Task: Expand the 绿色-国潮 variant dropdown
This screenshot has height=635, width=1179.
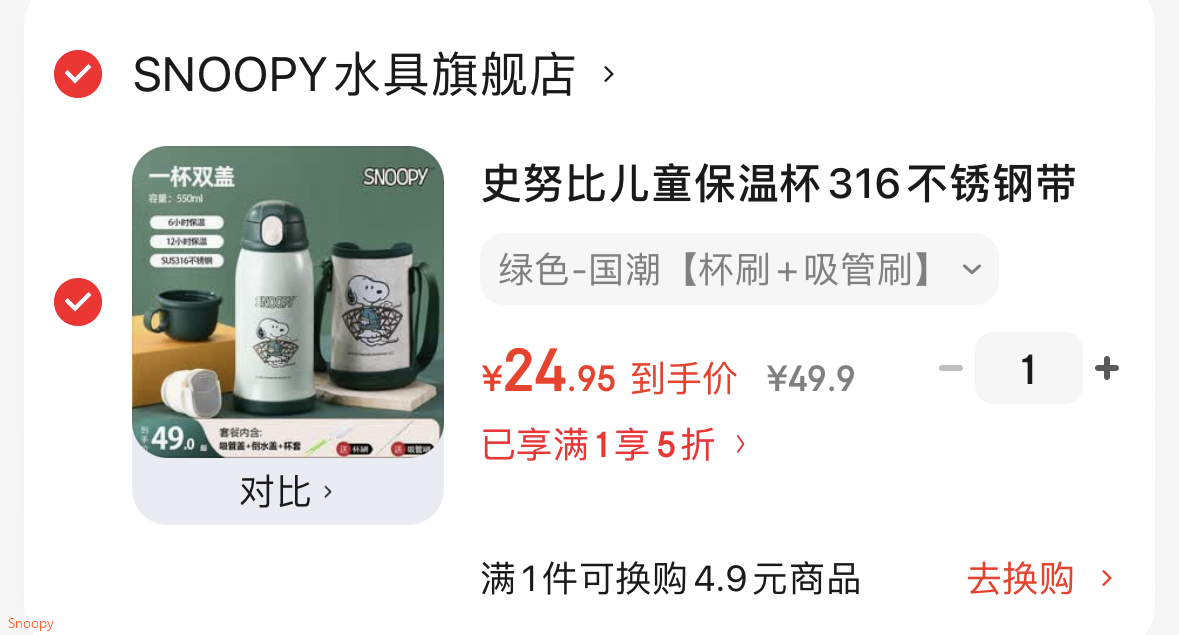Action: pos(739,269)
